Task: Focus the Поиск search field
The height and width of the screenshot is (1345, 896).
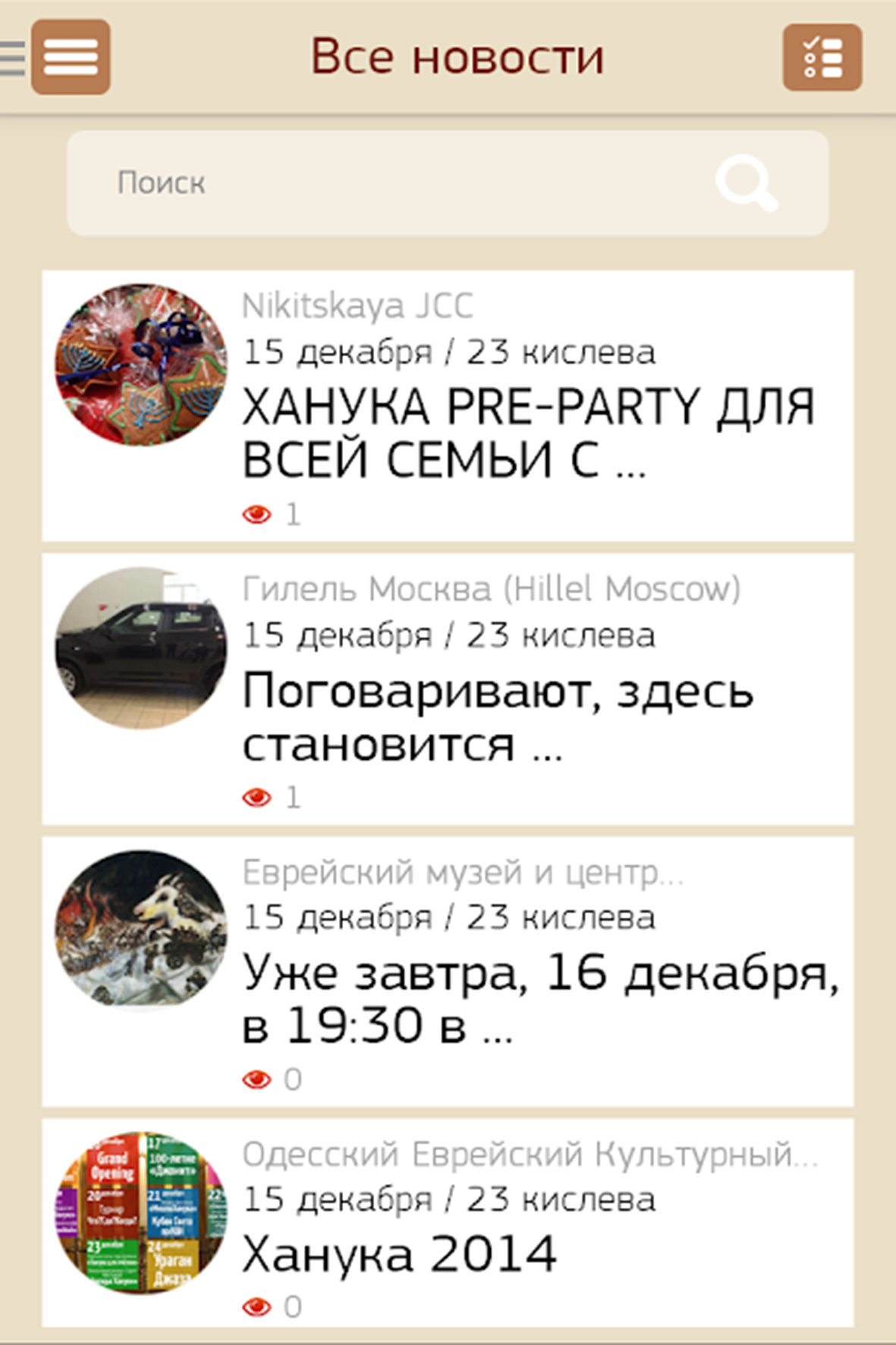Action: pyautogui.click(x=379, y=183)
